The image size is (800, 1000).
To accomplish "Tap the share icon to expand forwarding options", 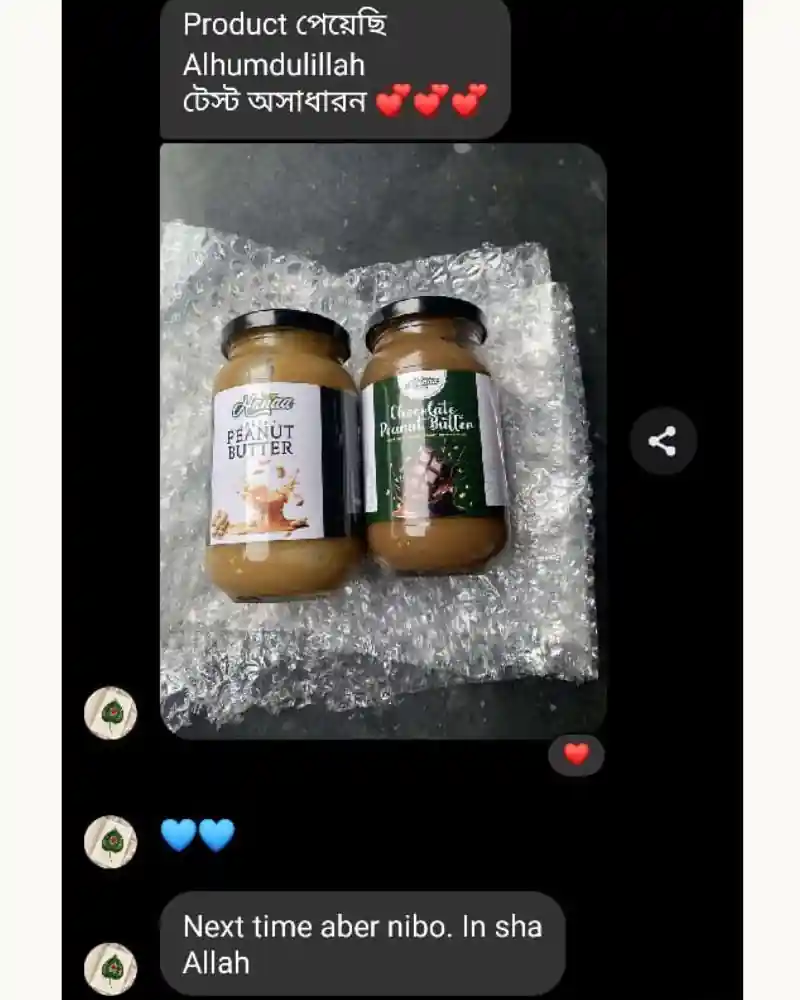I will [662, 438].
